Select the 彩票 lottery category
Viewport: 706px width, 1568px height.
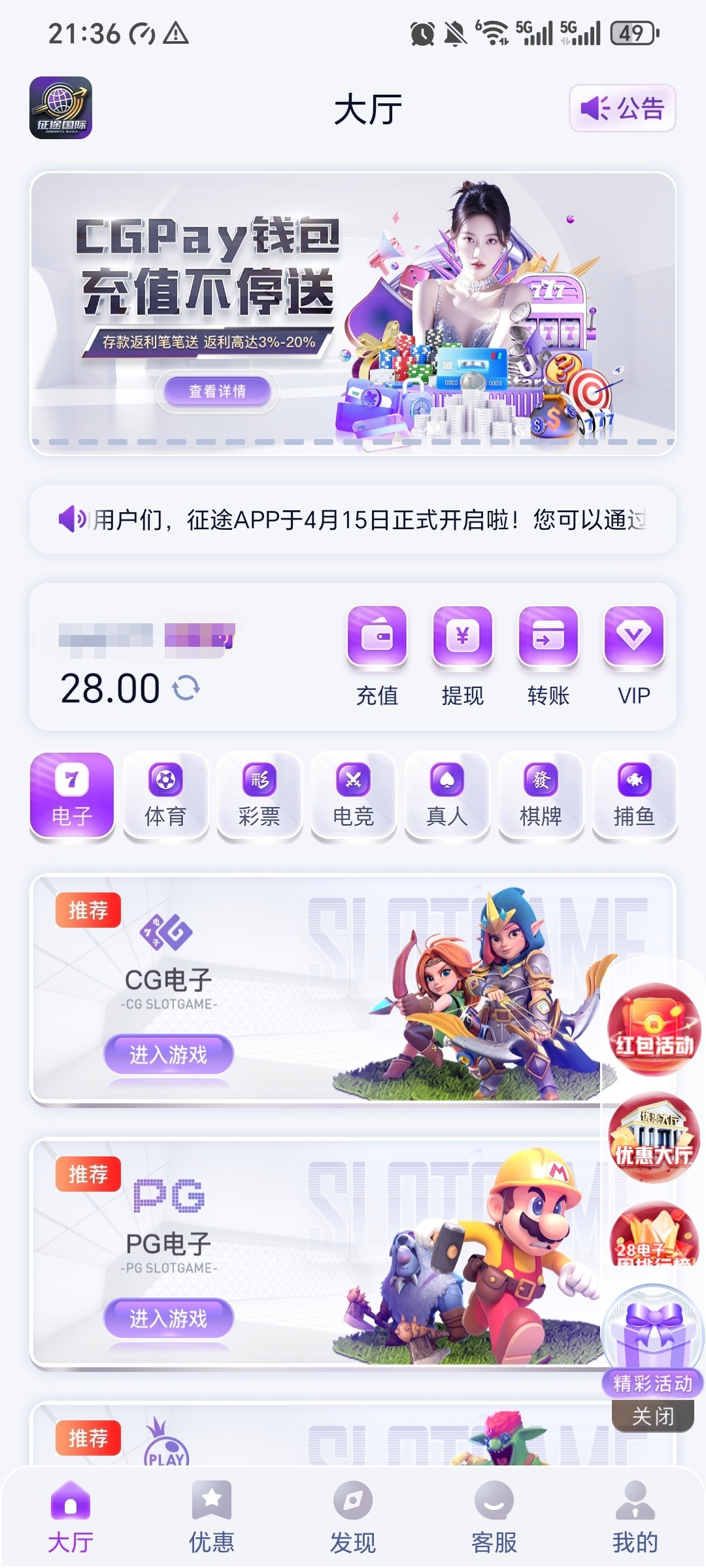[x=260, y=795]
